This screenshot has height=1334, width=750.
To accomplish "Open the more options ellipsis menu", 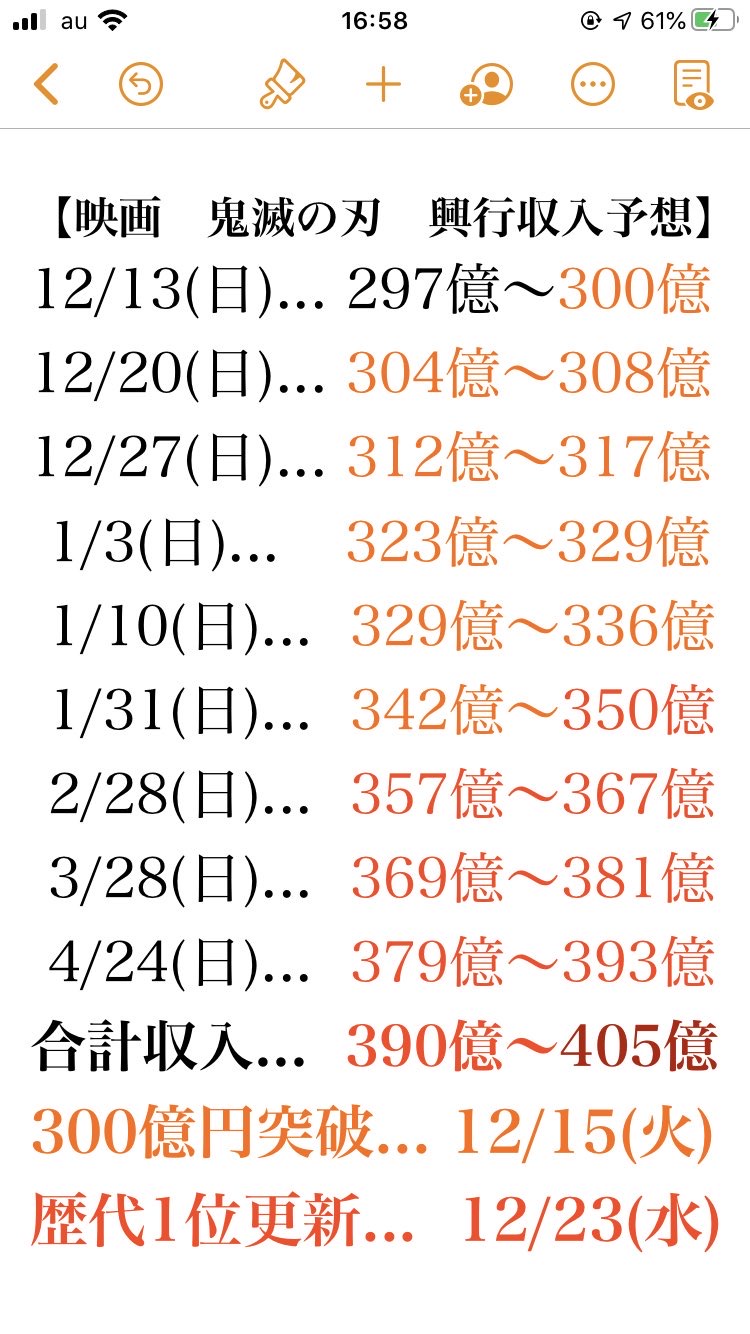I will (593, 85).
